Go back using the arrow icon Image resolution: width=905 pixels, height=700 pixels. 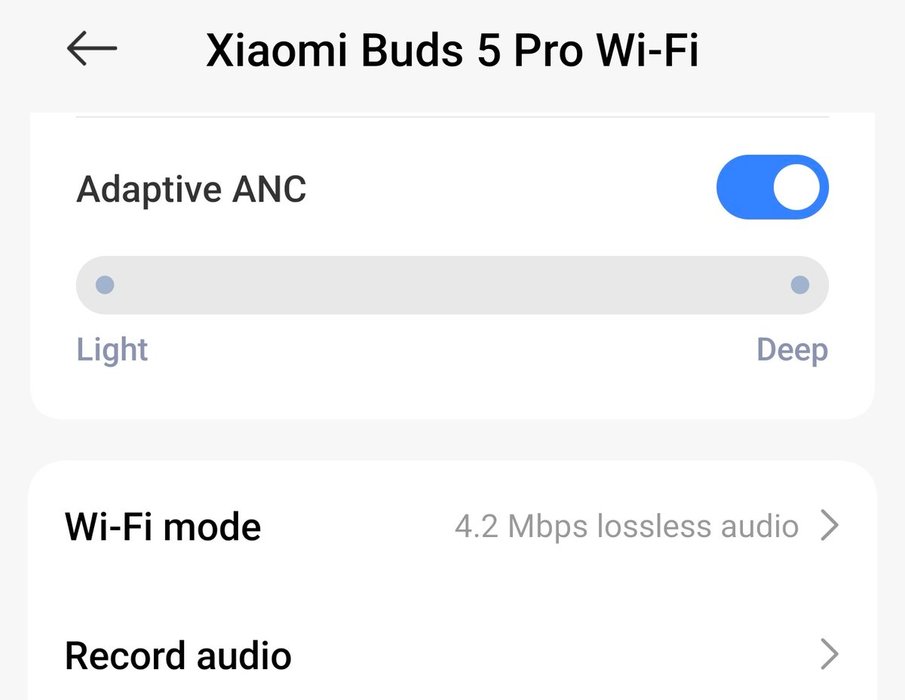(x=92, y=49)
